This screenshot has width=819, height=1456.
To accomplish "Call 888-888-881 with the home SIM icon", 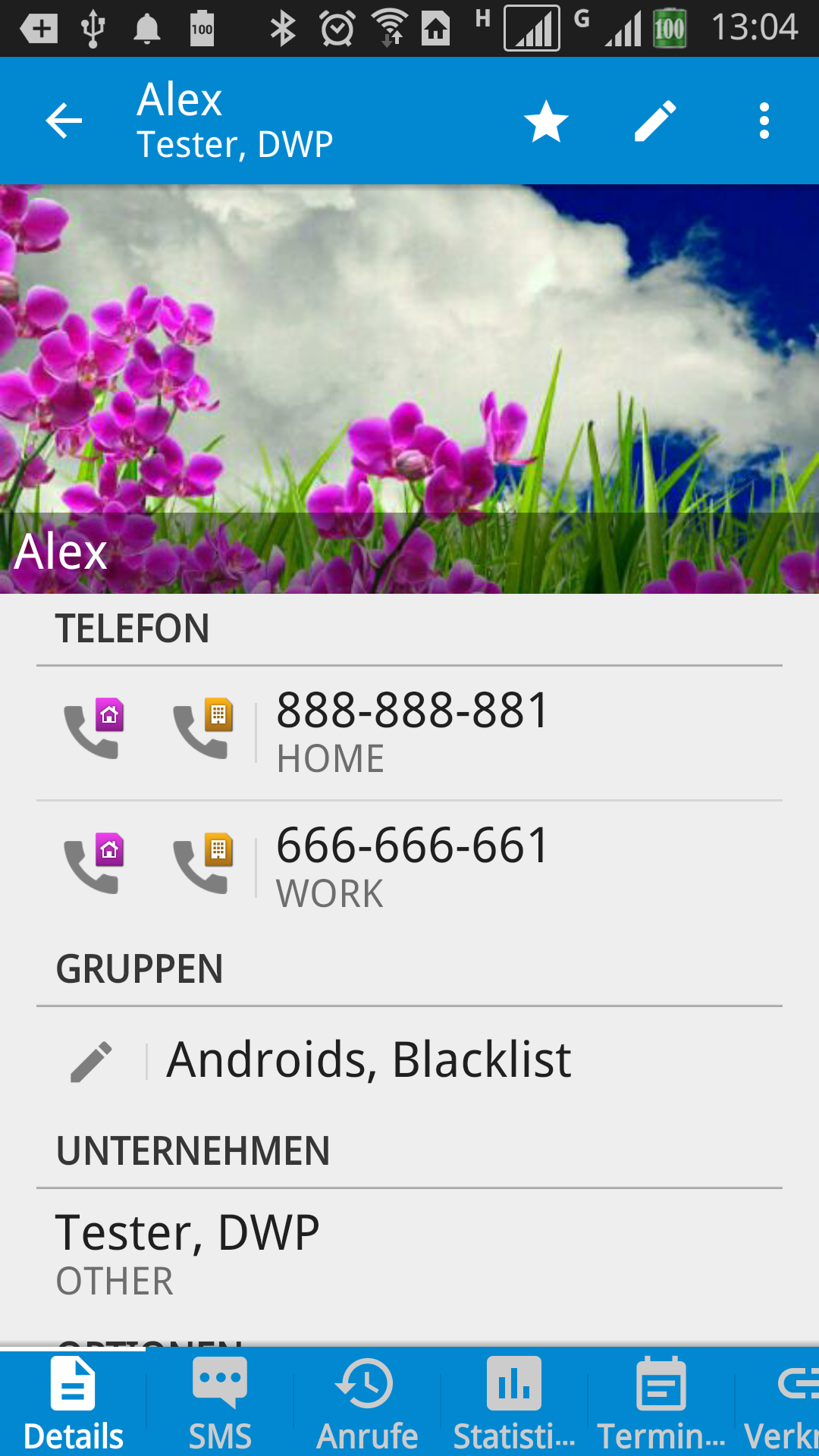I will coord(94,730).
